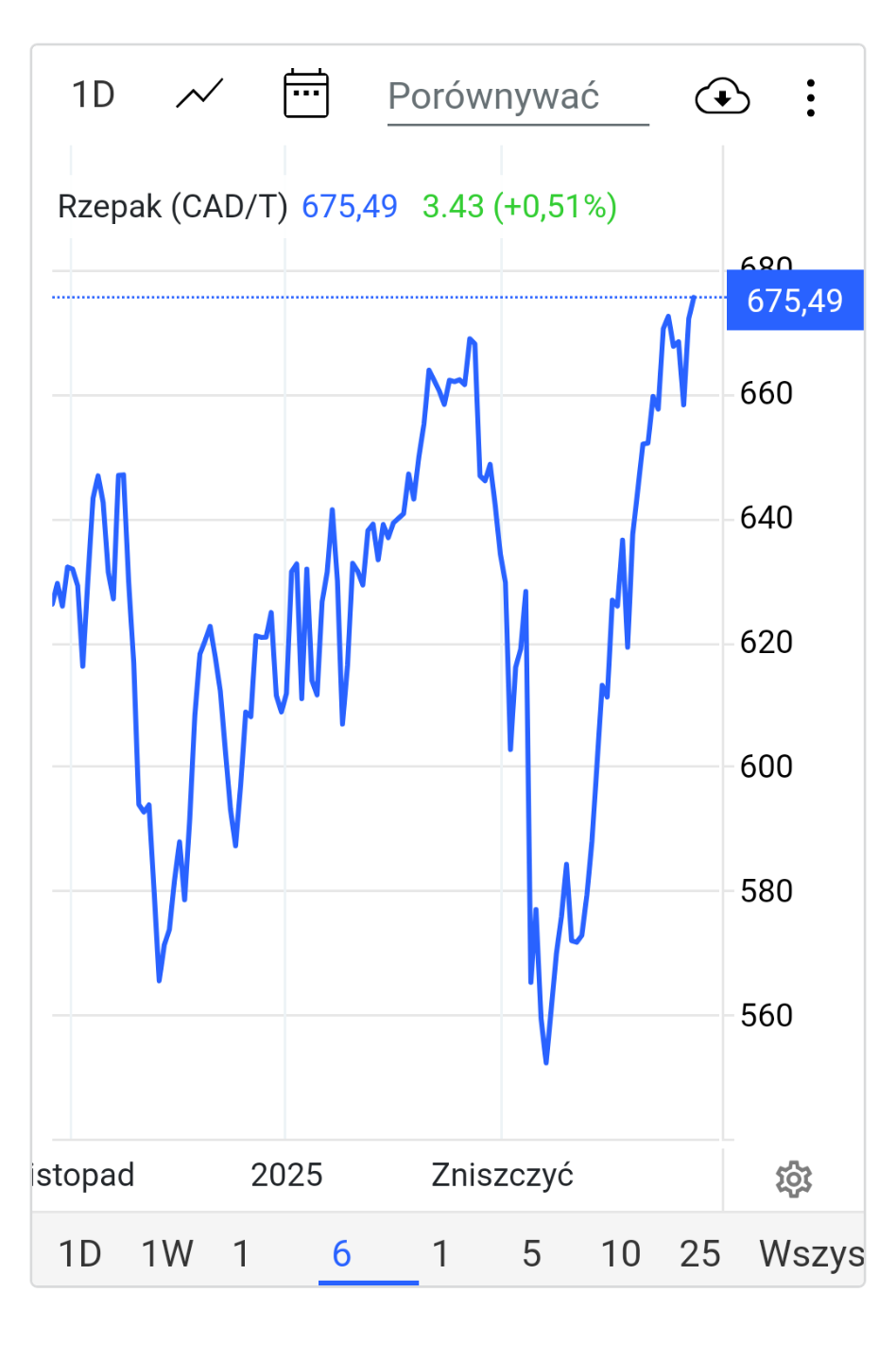Download chart data with the cloud icon
The height and width of the screenshot is (1361, 896).
pyautogui.click(x=722, y=96)
